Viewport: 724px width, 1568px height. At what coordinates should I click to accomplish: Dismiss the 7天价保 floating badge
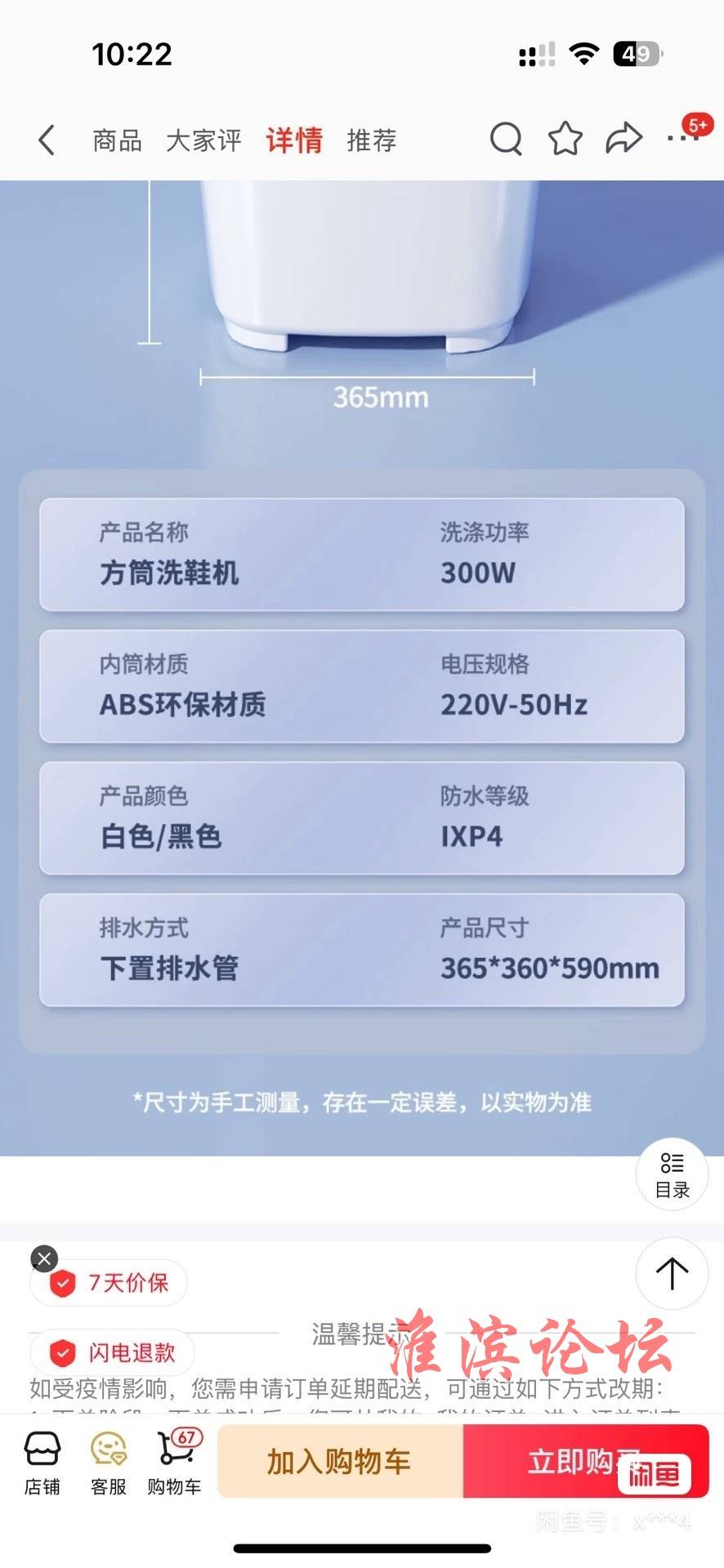(44, 1258)
